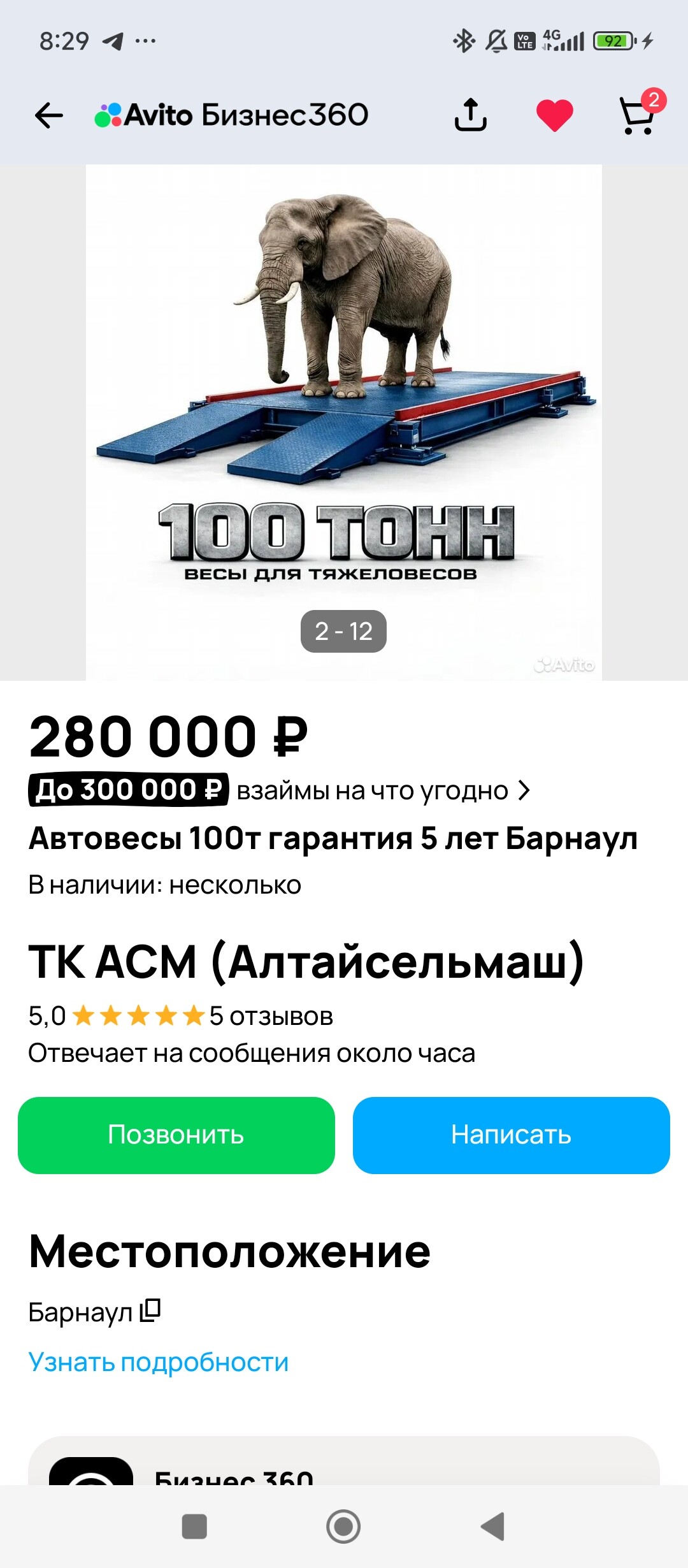688x1568 pixels.
Task: Tap Узнать подробности link
Action: click(159, 1362)
